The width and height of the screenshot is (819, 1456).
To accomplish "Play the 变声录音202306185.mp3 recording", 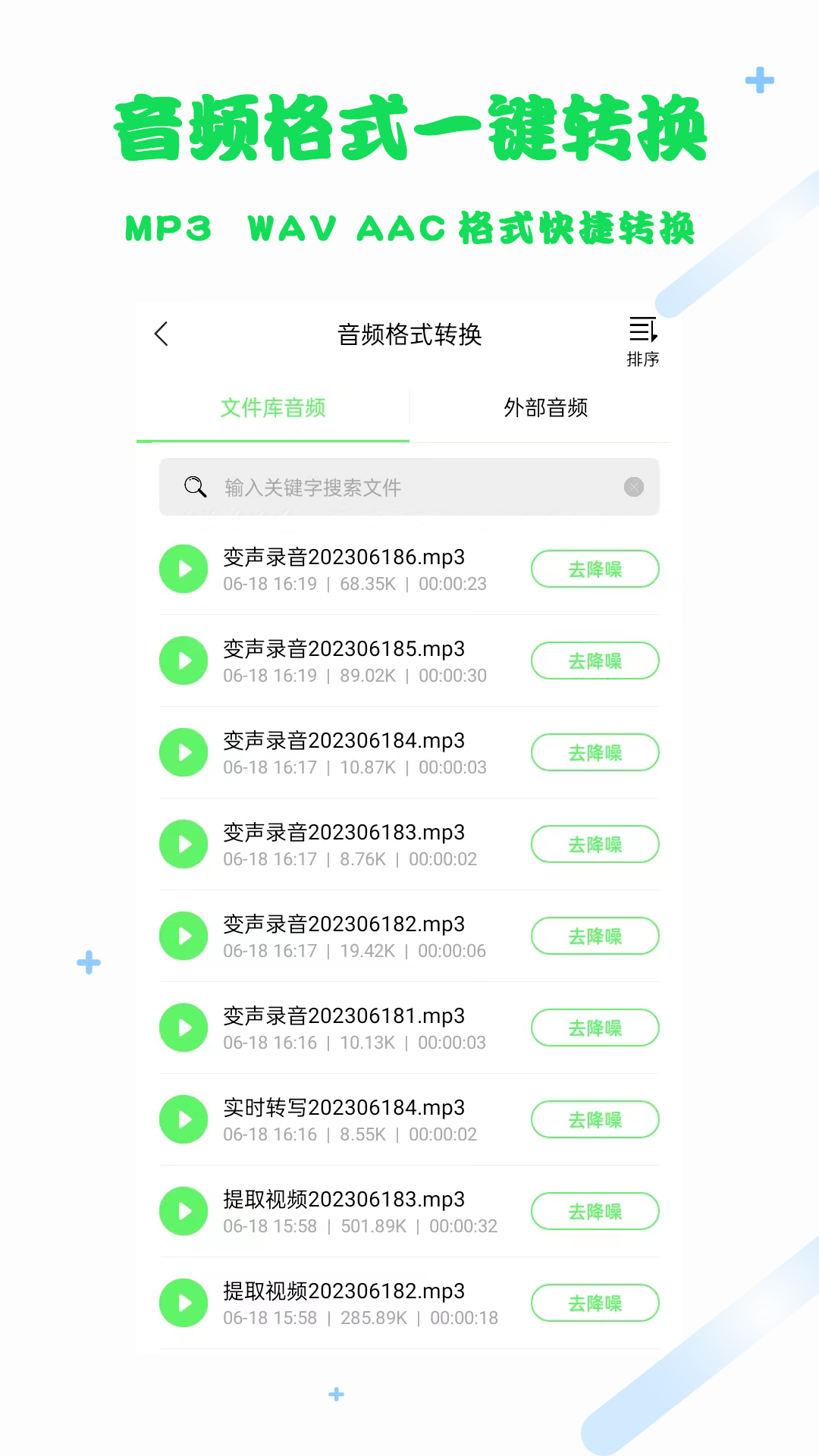I will (x=183, y=661).
